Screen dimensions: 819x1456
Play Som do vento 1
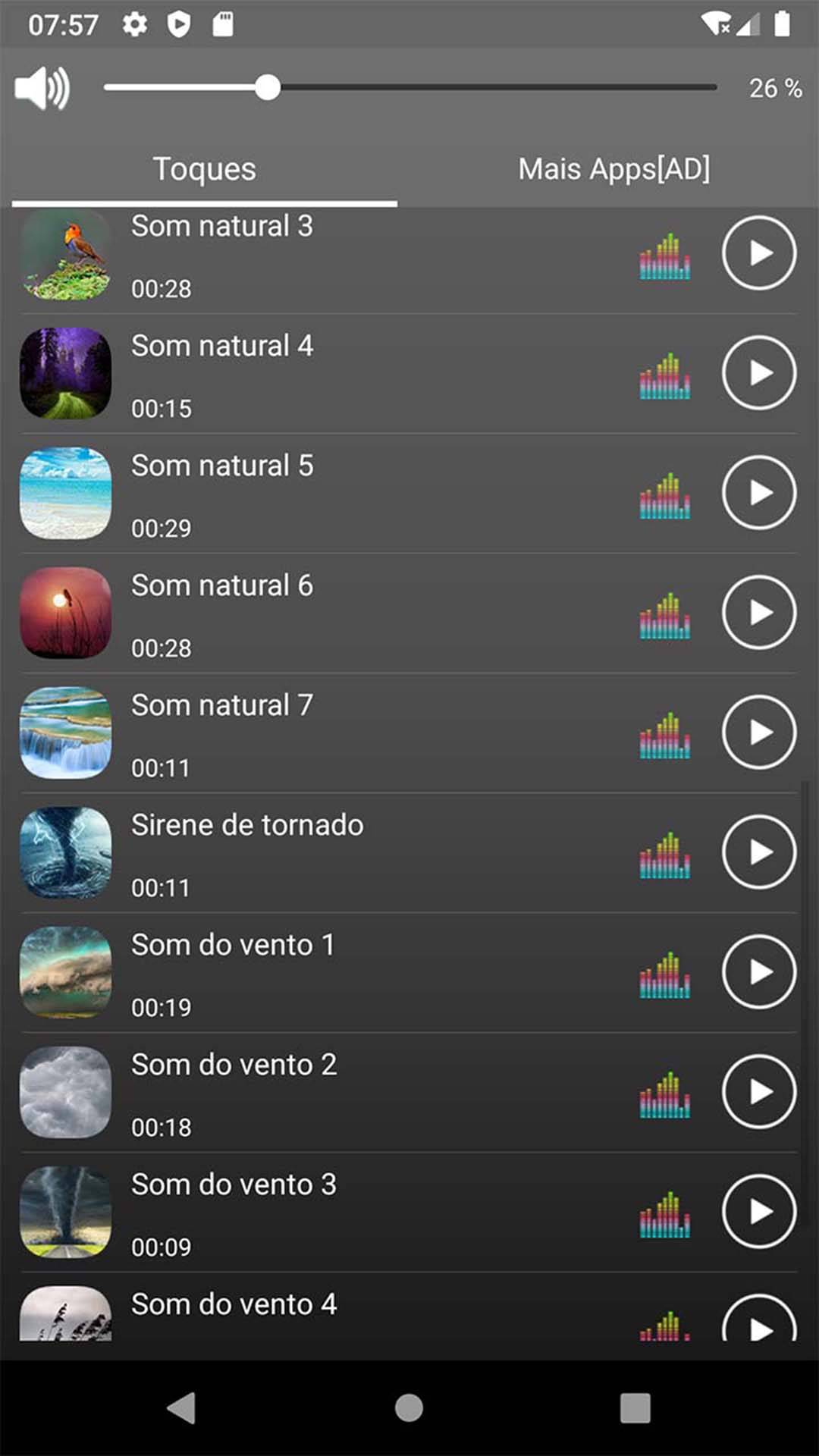(758, 972)
